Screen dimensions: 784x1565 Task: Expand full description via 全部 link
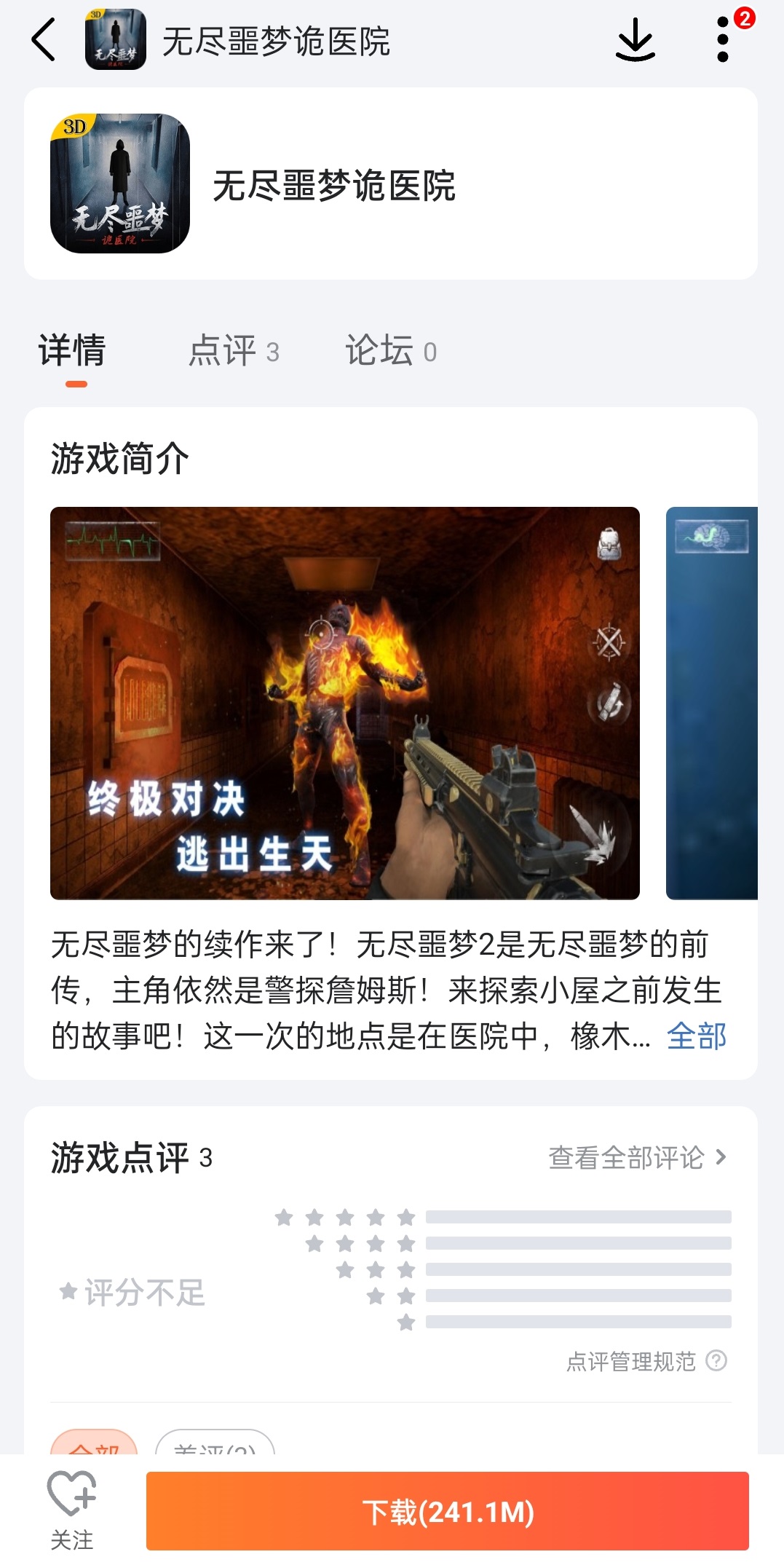tap(696, 1036)
